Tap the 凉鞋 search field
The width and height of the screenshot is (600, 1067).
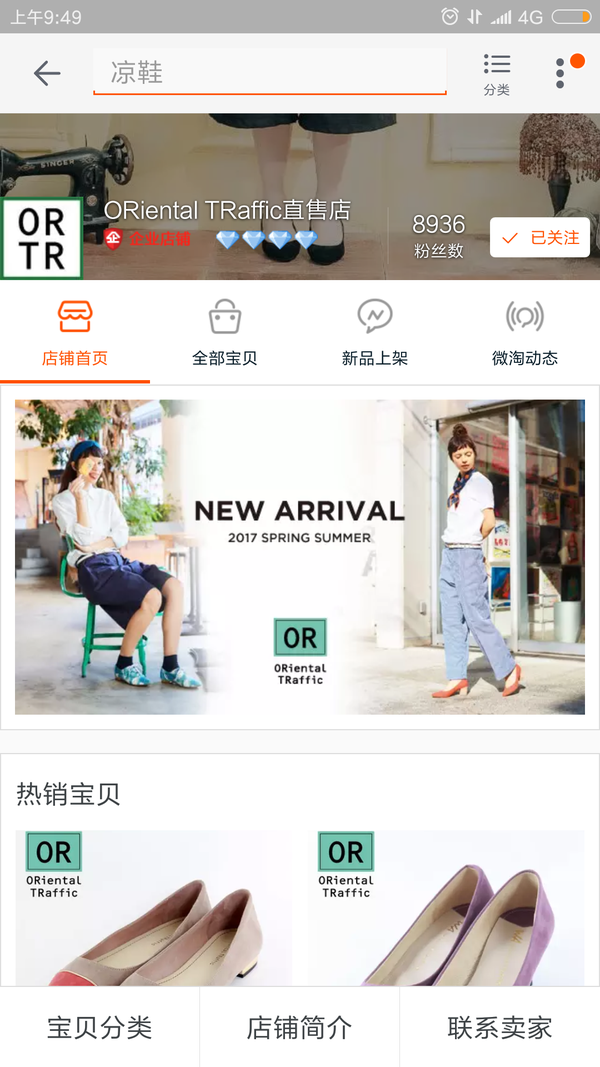tap(270, 72)
